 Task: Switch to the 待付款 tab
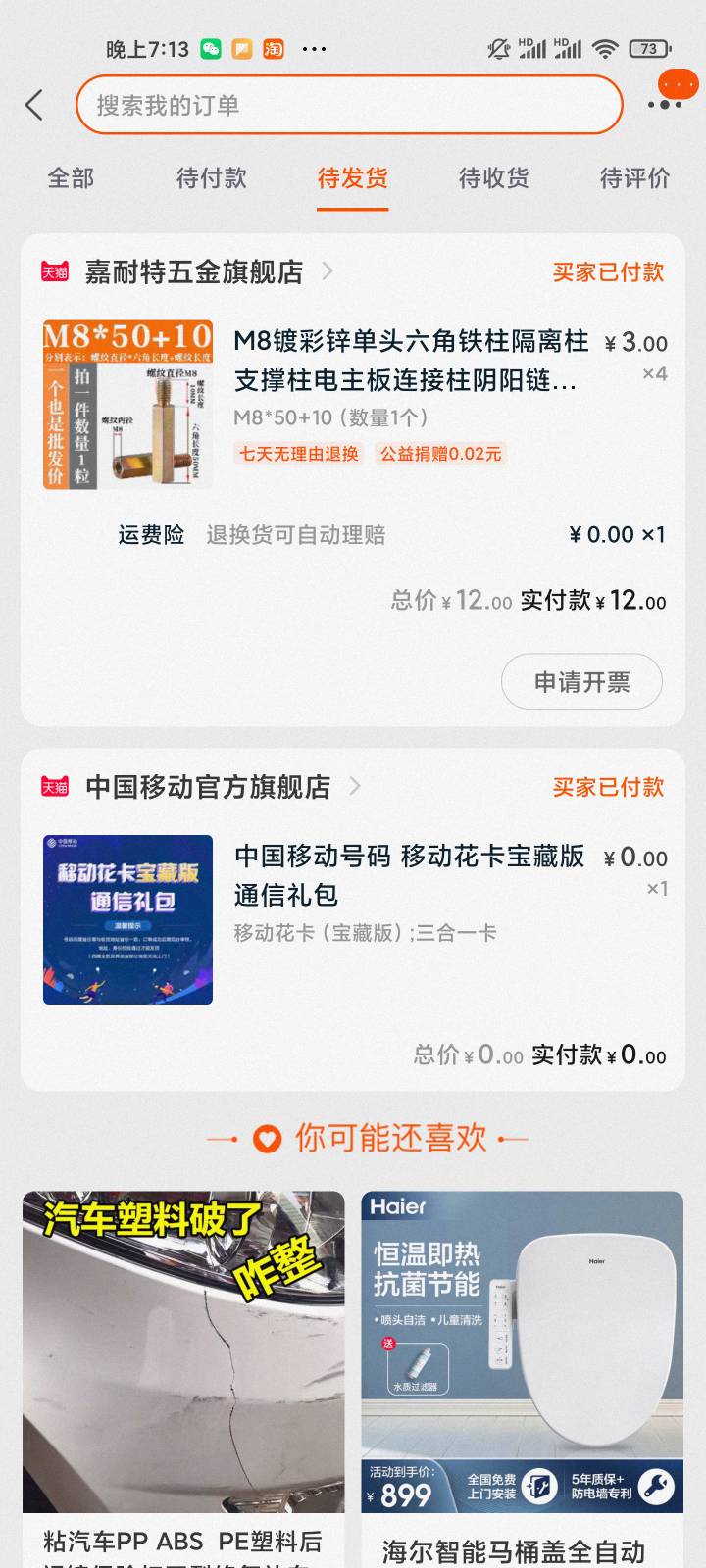[211, 178]
